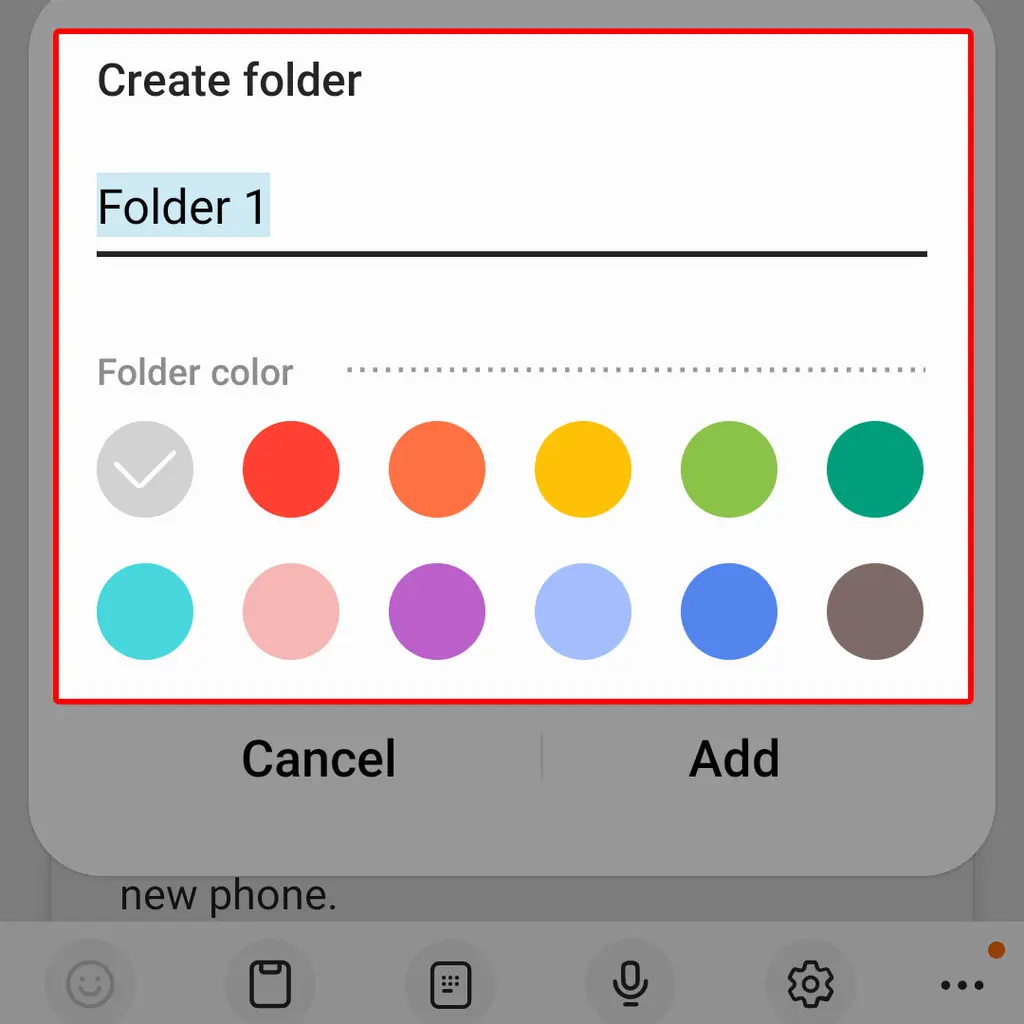This screenshot has height=1024, width=1024.
Task: Pick the purple folder color
Action: click(x=437, y=611)
